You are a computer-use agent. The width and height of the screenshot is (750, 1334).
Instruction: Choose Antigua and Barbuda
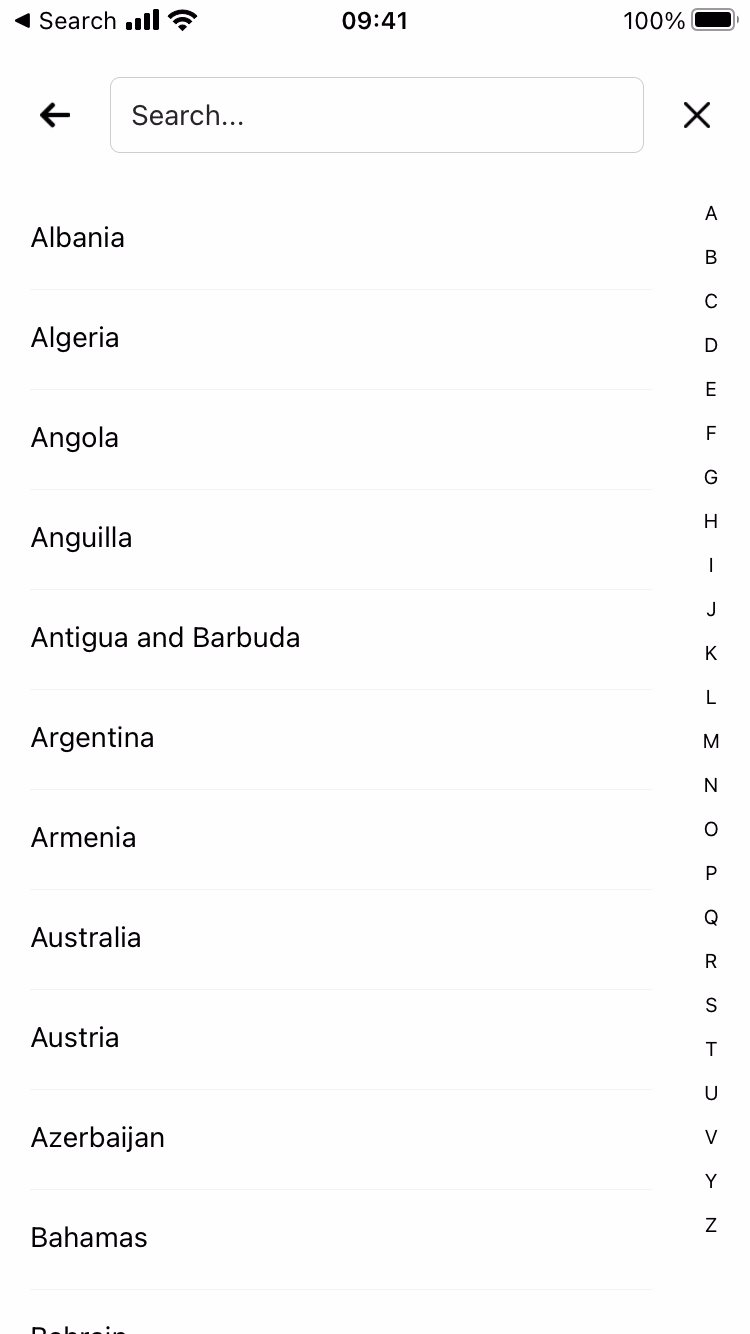pos(341,639)
